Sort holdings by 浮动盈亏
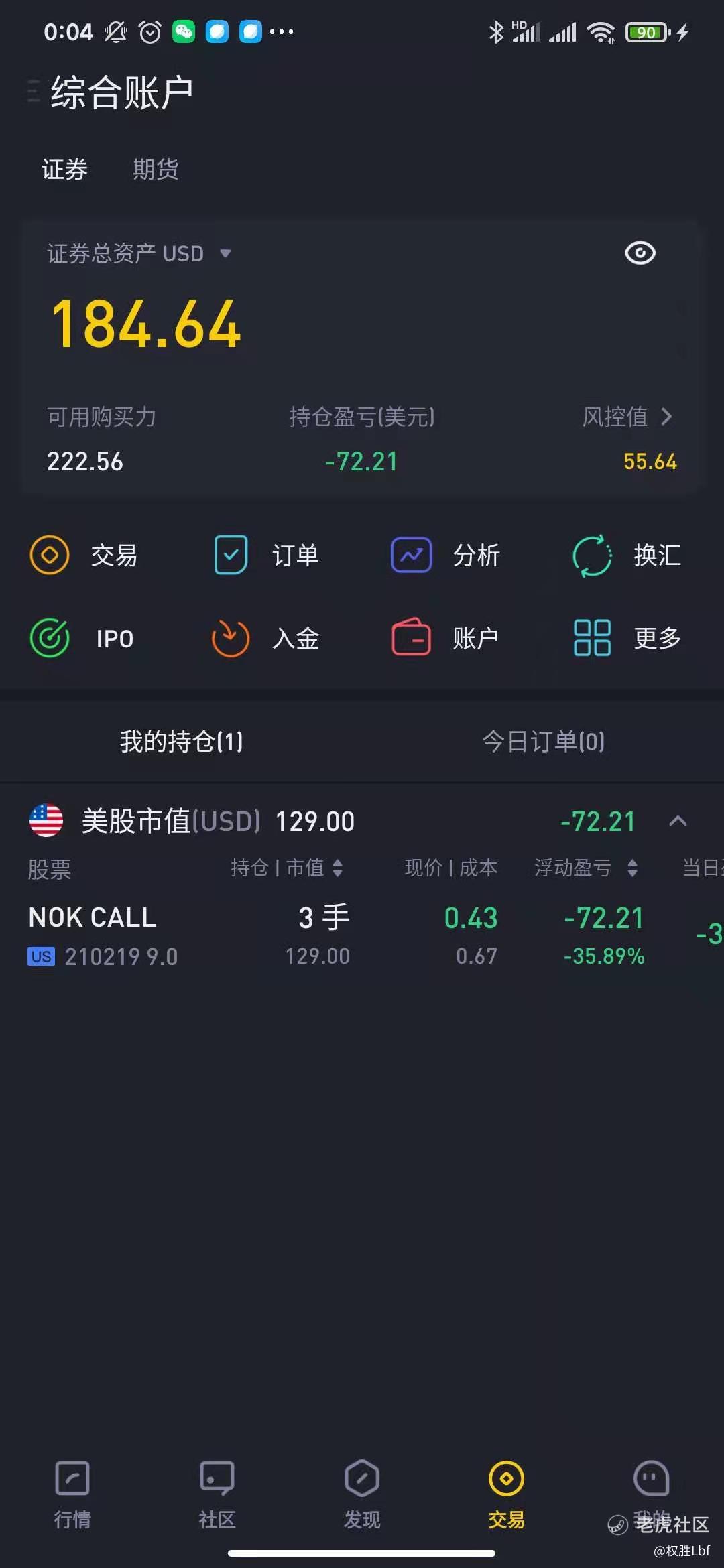The image size is (724, 1568). tap(586, 868)
